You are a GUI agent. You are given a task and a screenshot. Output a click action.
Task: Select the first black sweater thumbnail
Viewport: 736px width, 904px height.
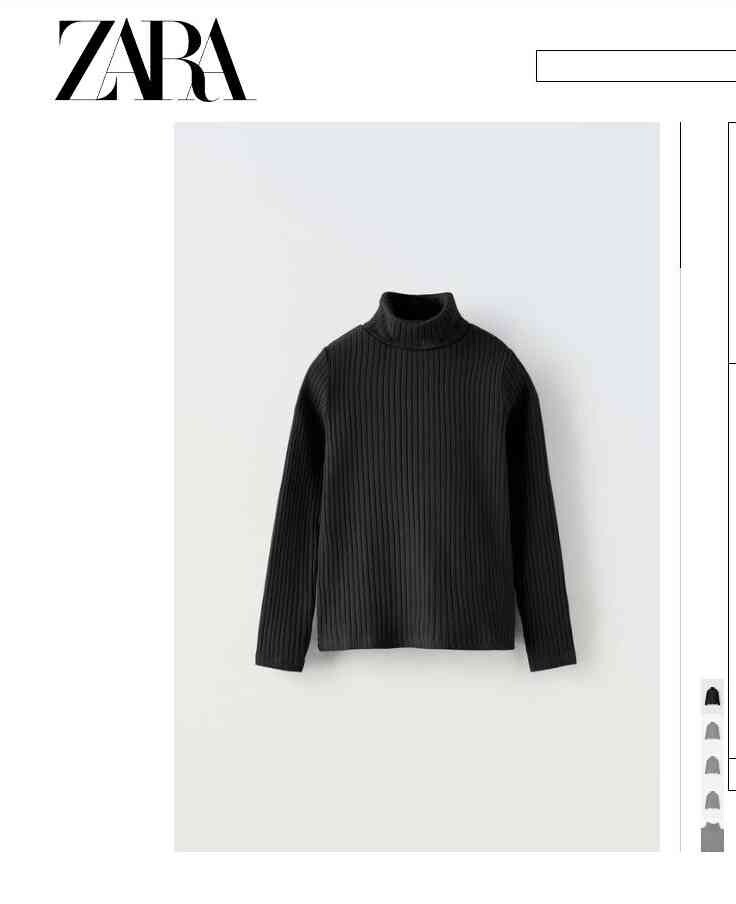[x=712, y=696]
